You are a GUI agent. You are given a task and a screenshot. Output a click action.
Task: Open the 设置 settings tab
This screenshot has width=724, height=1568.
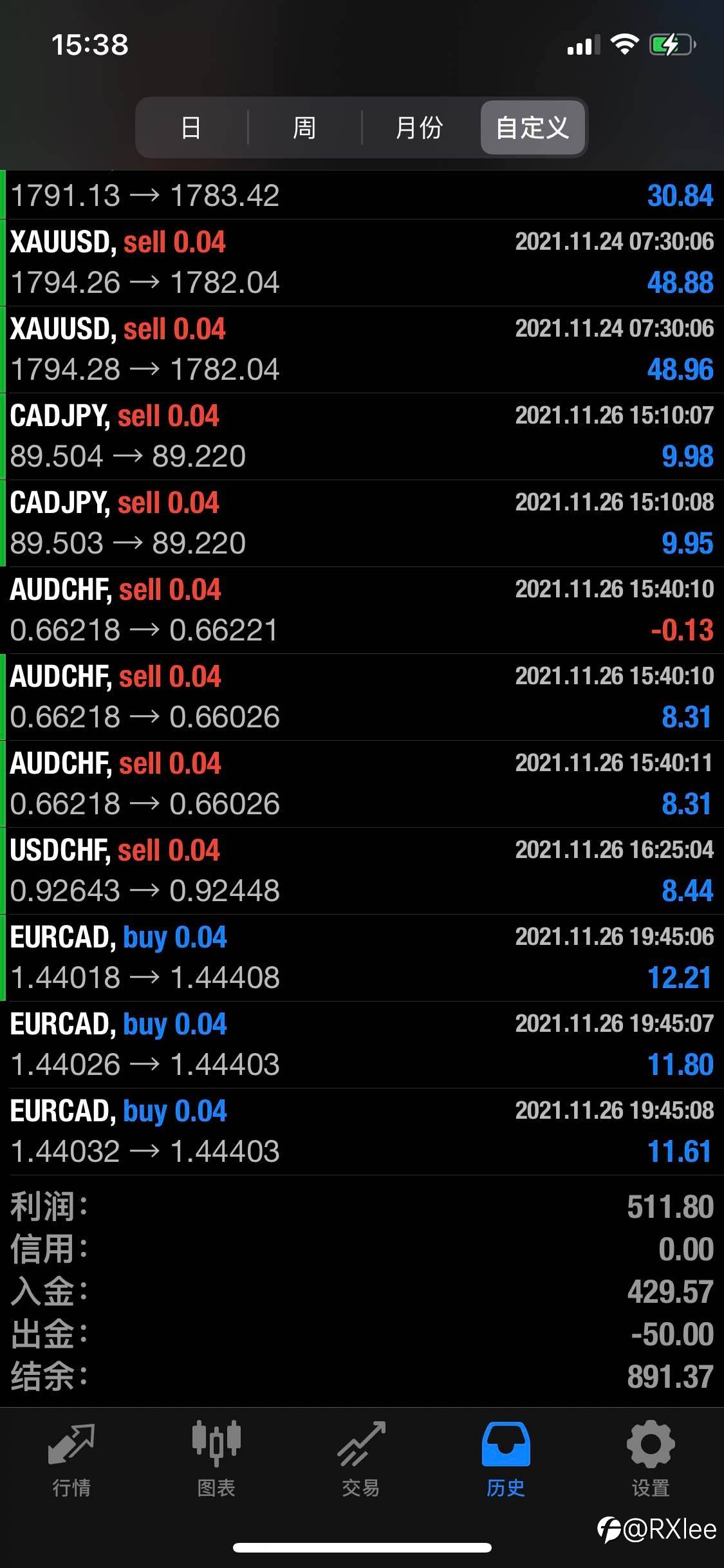pyautogui.click(x=651, y=1459)
